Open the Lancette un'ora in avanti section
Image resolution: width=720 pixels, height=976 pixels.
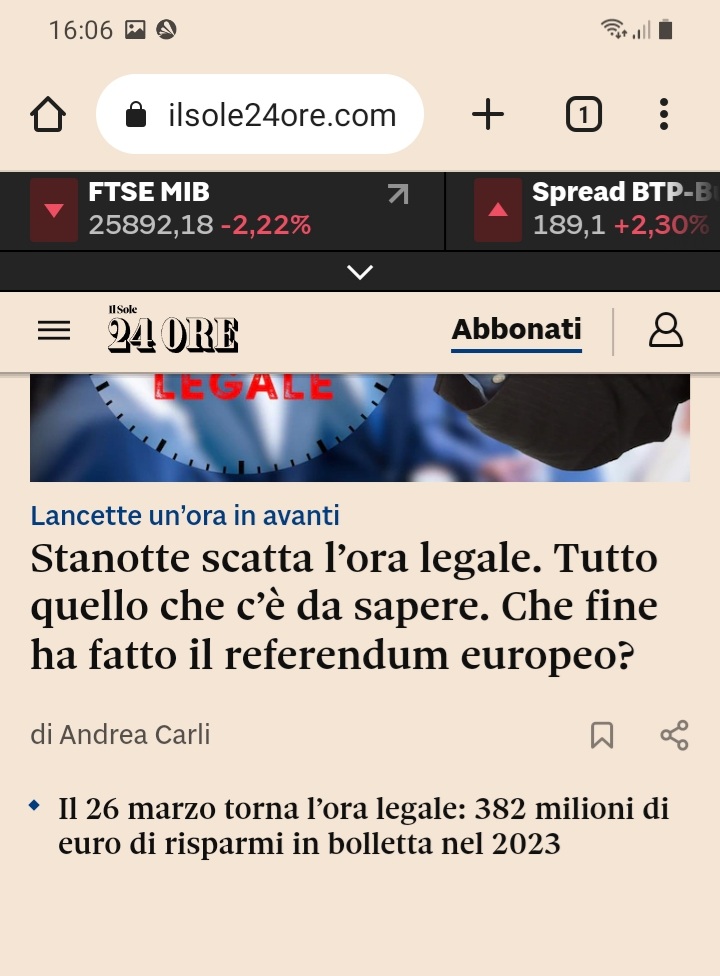click(185, 516)
